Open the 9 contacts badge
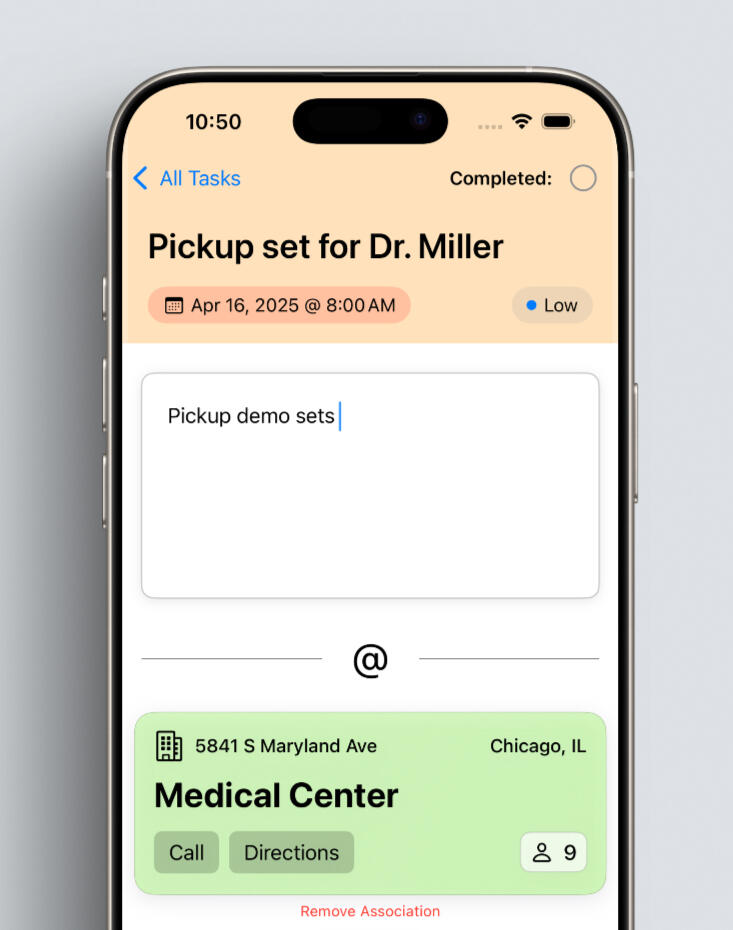Viewport: 733px width, 930px height. 553,853
